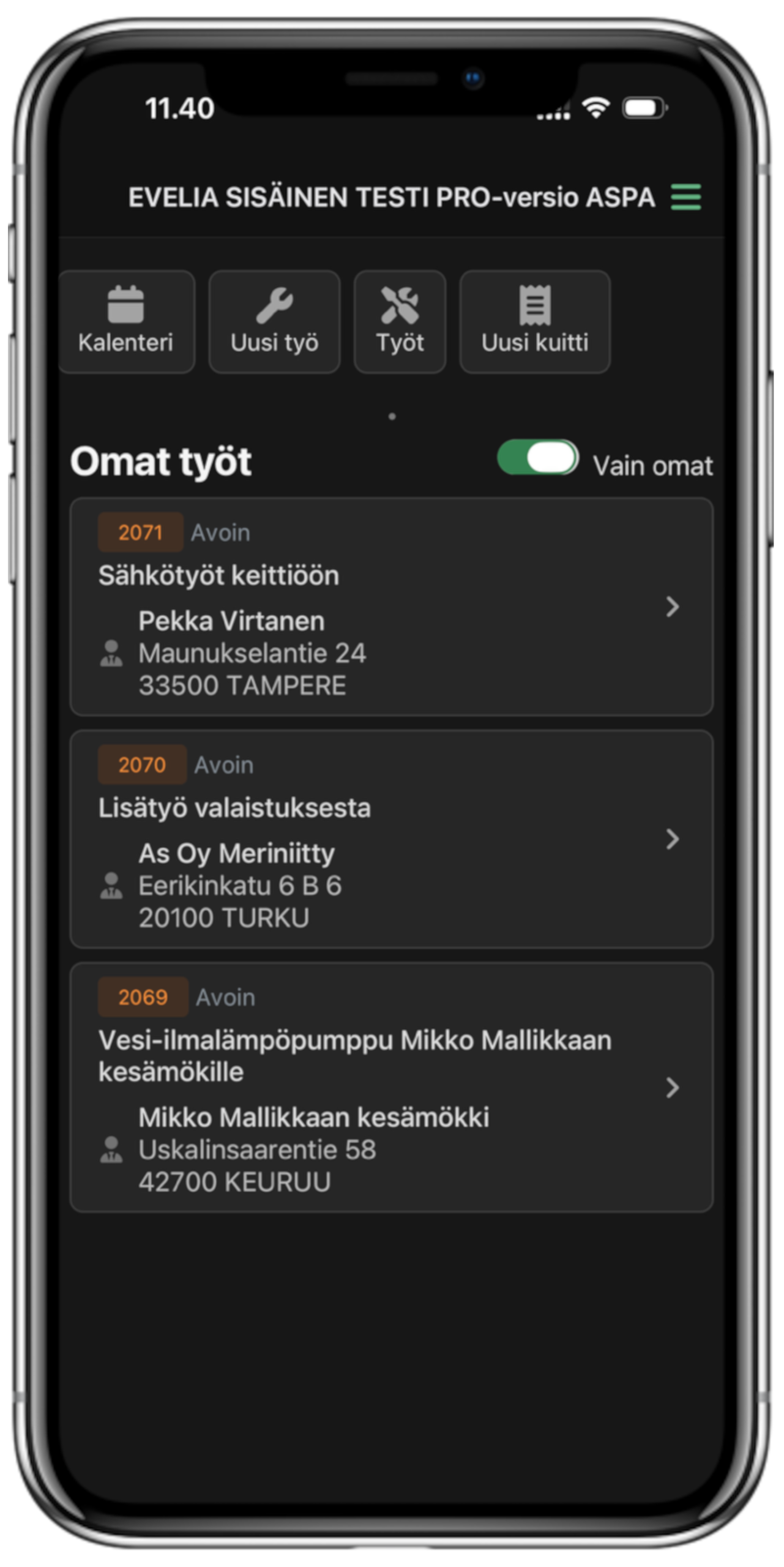Create a new job with Uusi työ
This screenshot has height=1567, width=784.
274,321
